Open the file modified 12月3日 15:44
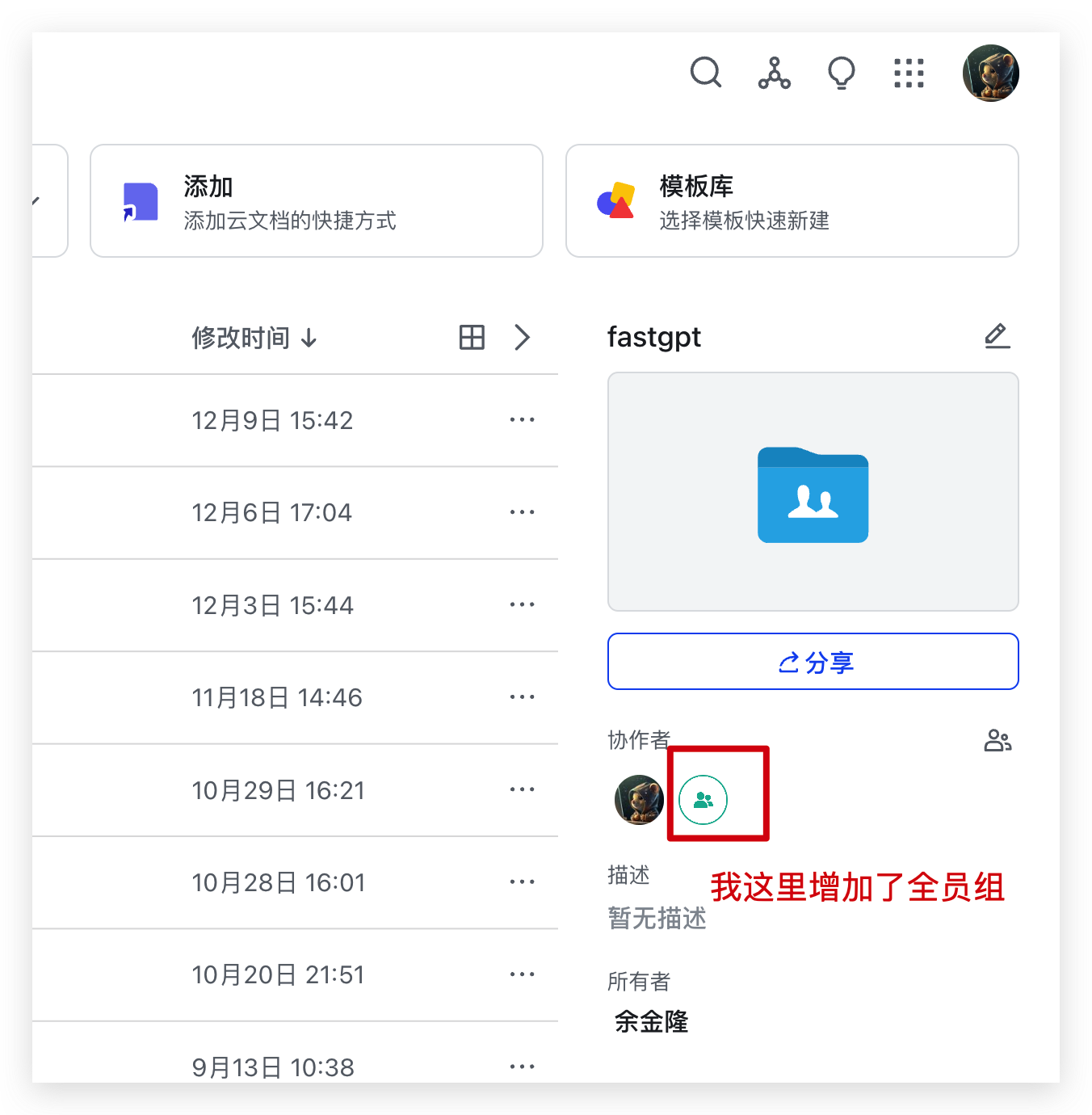This screenshot has width=1092, height=1115. tap(272, 605)
